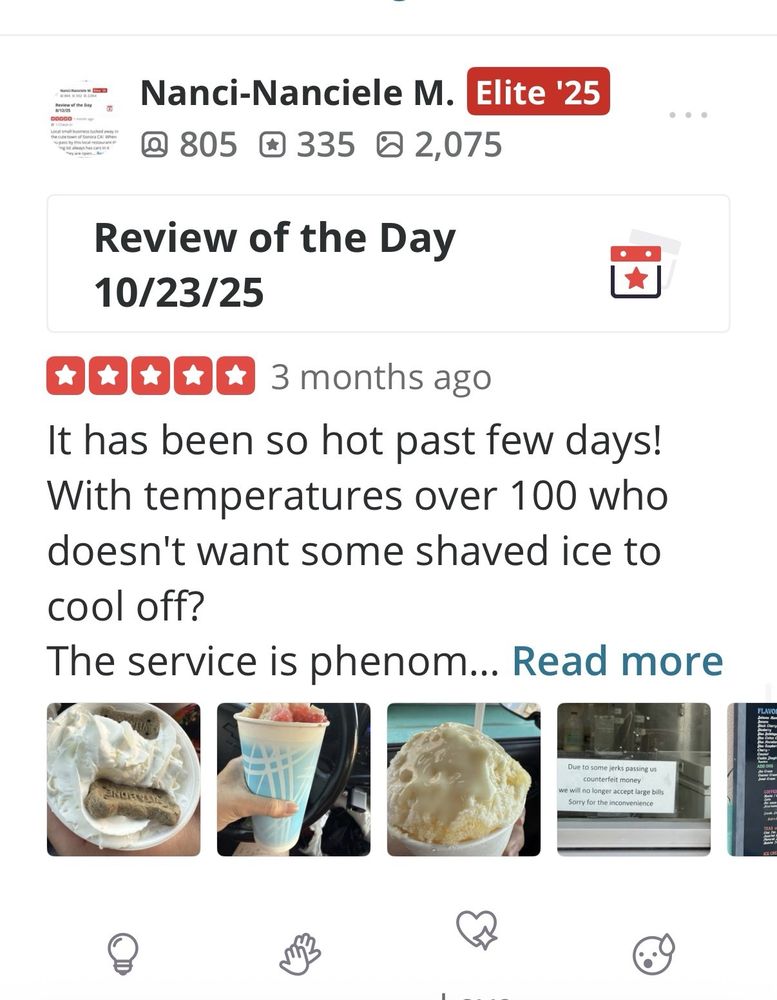This screenshot has height=1000, width=777.
Task: Expand the review with Read more
Action: pos(617,661)
